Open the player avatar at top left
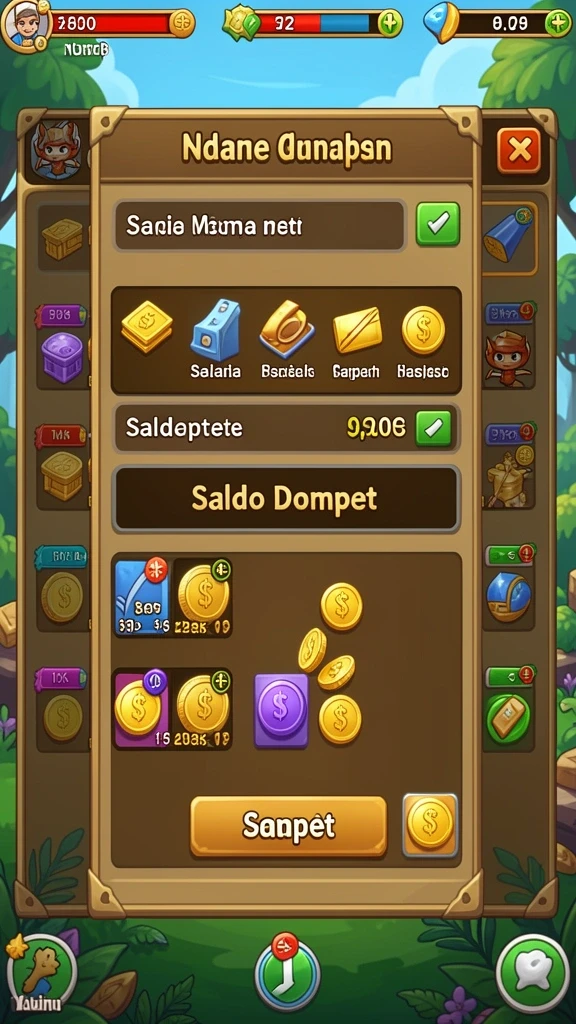The height and width of the screenshot is (1024, 576). click(25, 26)
